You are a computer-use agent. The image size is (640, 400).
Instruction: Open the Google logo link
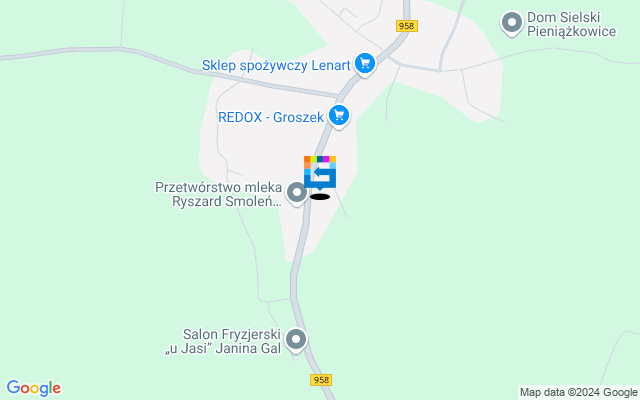[33, 388]
